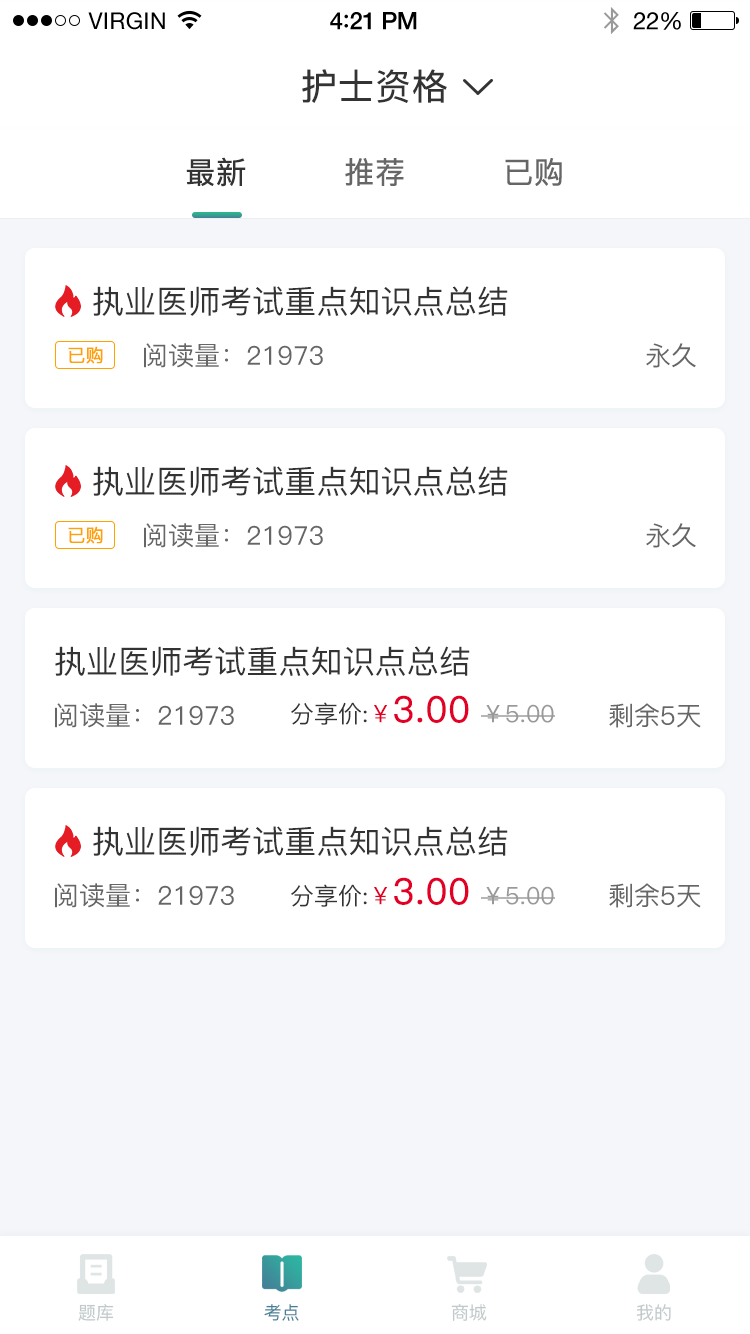This screenshot has height=1334, width=750.
Task: Open the 题库 question bank icon
Action: tap(95, 1275)
